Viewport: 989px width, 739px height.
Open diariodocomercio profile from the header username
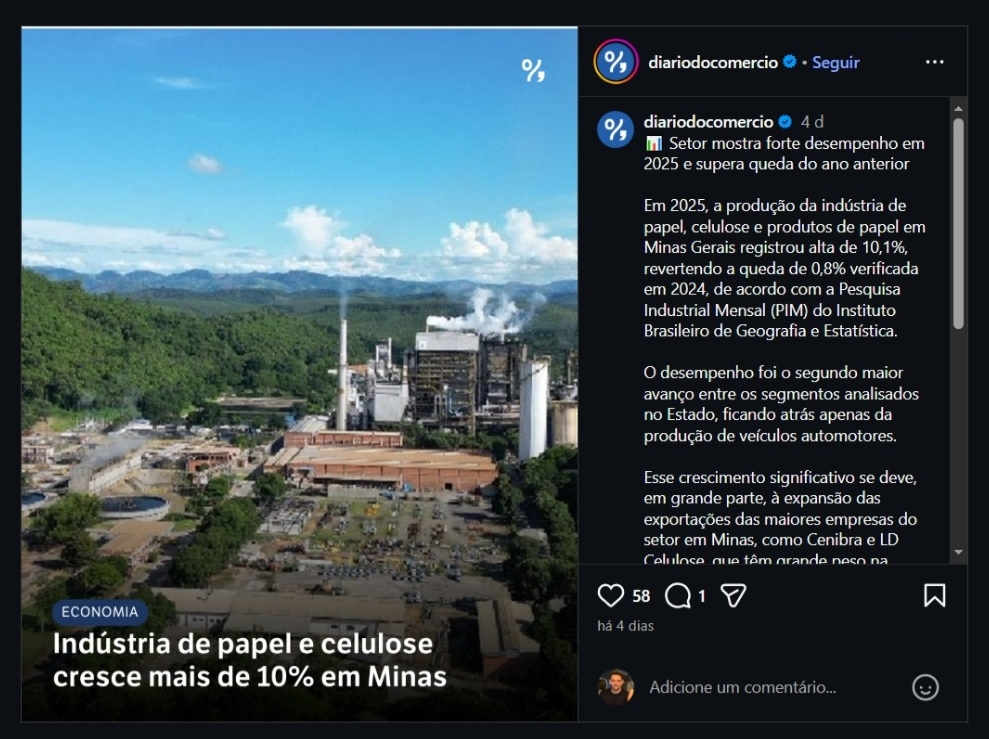tap(712, 62)
